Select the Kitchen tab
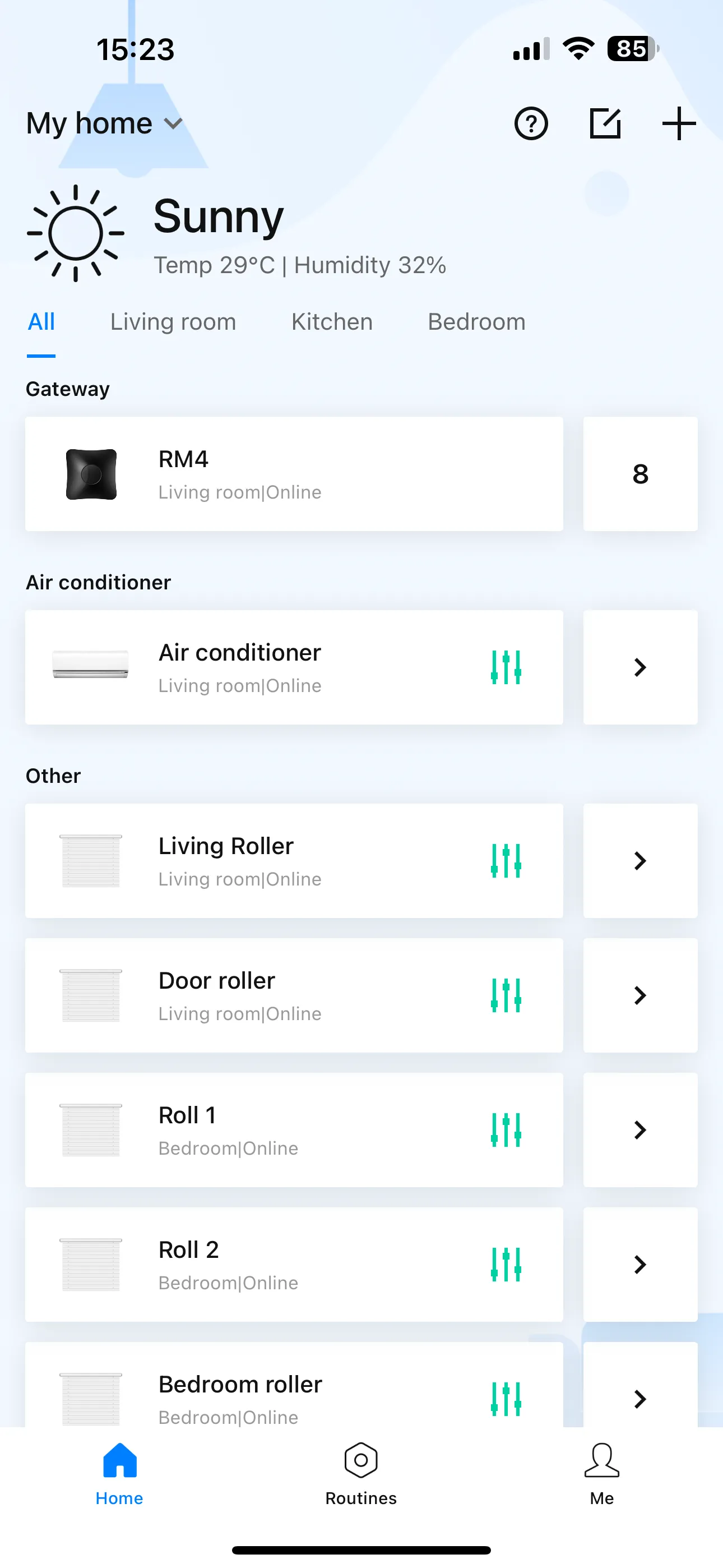723x1568 pixels. [x=331, y=321]
